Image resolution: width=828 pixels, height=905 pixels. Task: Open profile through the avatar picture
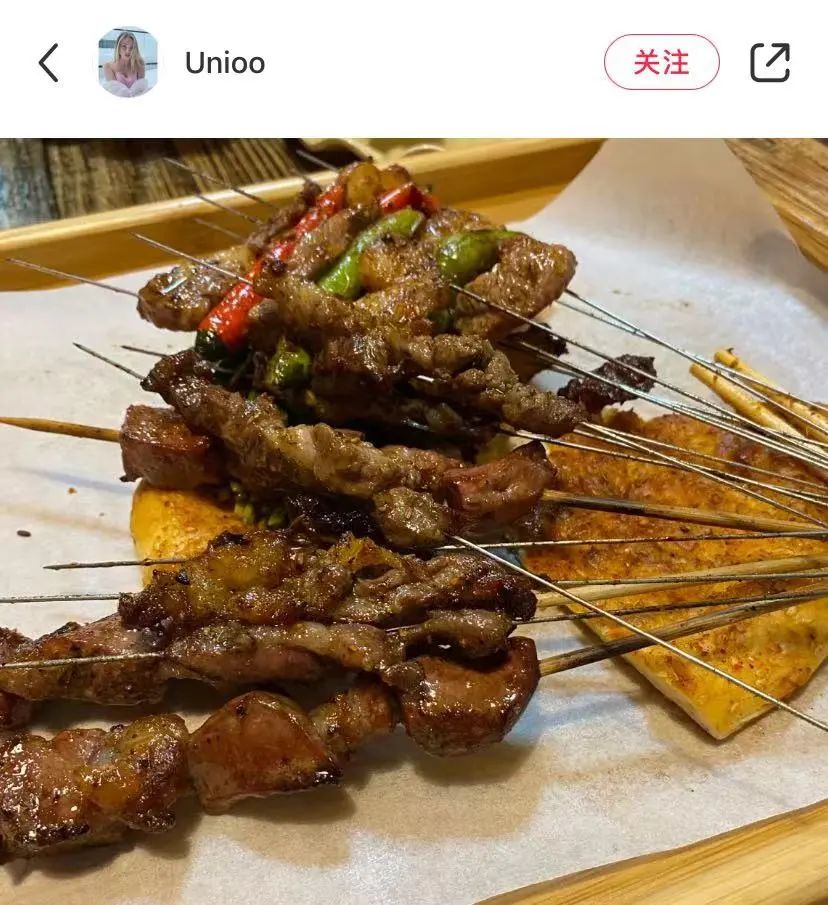tap(126, 62)
